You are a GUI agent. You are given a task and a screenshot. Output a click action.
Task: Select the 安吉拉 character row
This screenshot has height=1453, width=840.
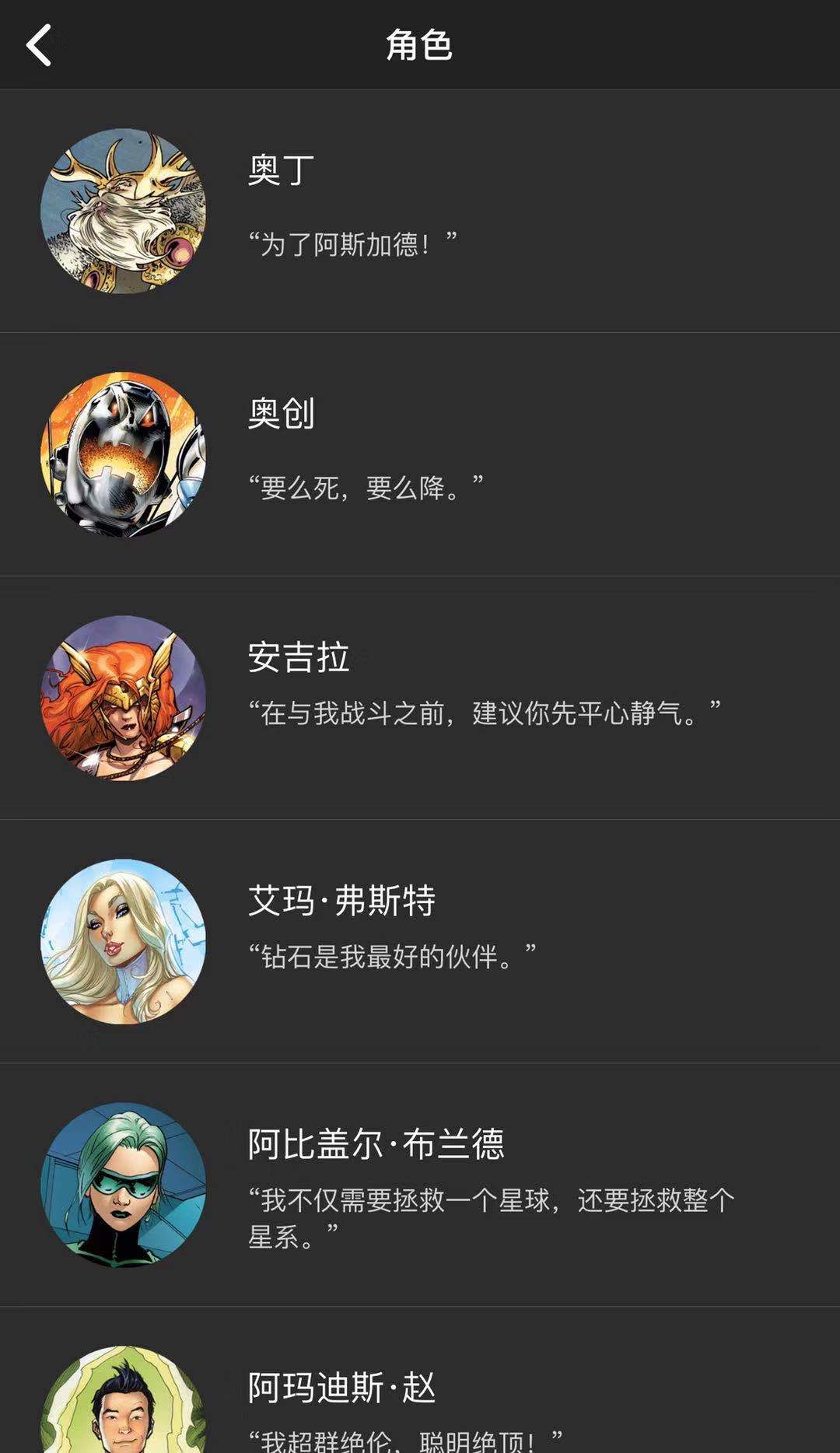(420, 698)
